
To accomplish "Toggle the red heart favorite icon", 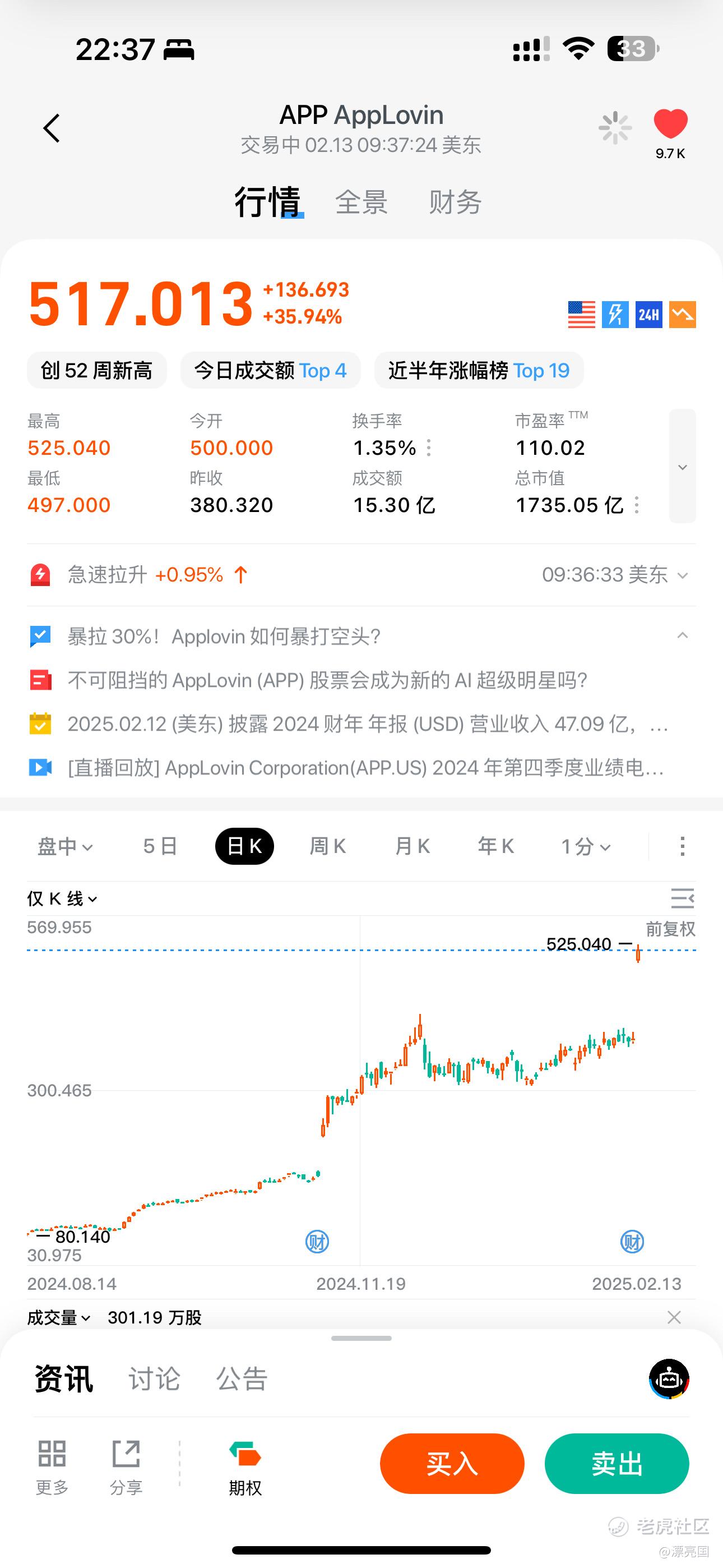I will tap(670, 124).
